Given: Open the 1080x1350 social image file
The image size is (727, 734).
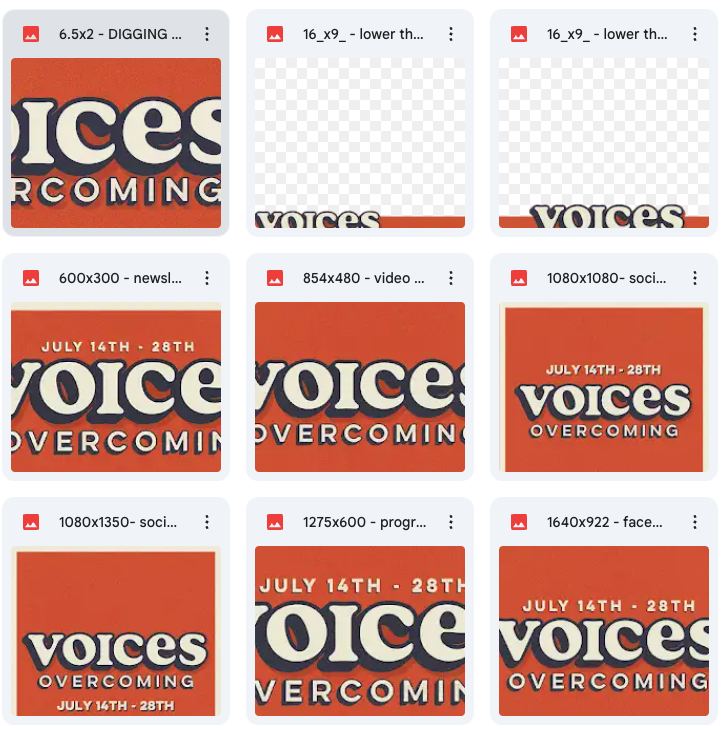Looking at the screenshot, I should point(115,631).
